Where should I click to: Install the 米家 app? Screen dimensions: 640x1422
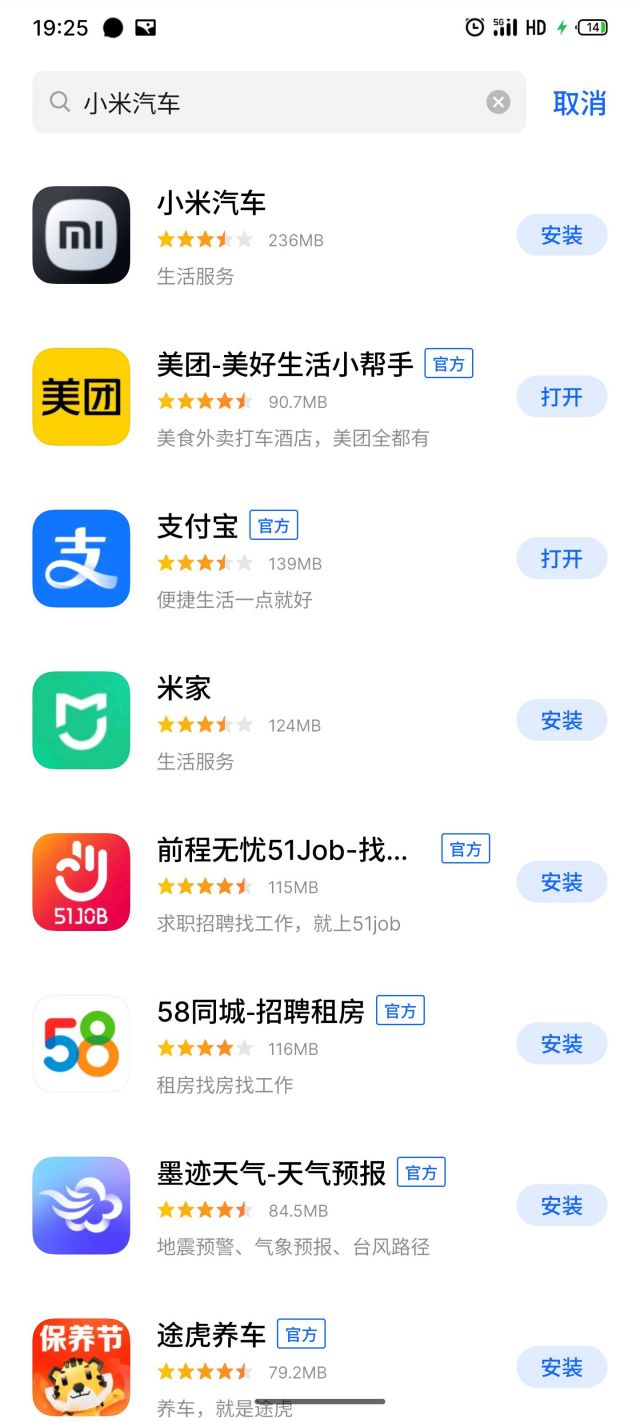tap(561, 721)
